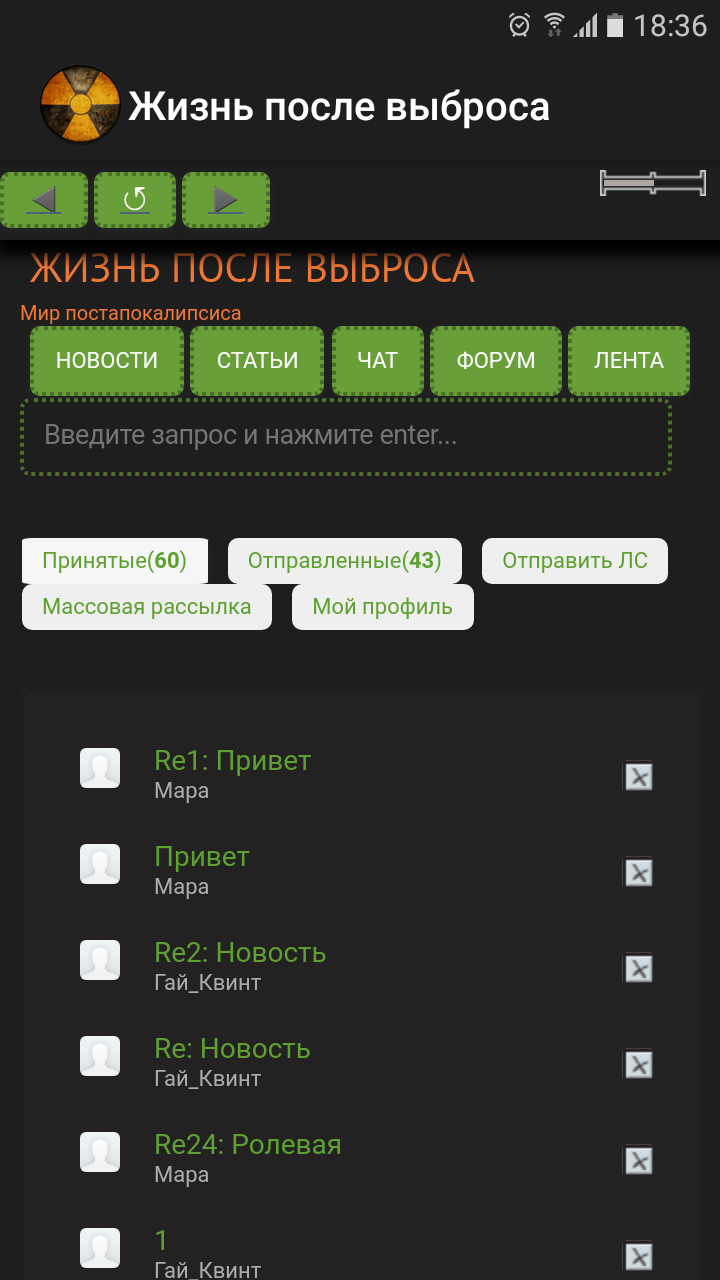Delete the 'Re2: Новость' message
Screen dimensions: 720x1280
[x=638, y=969]
